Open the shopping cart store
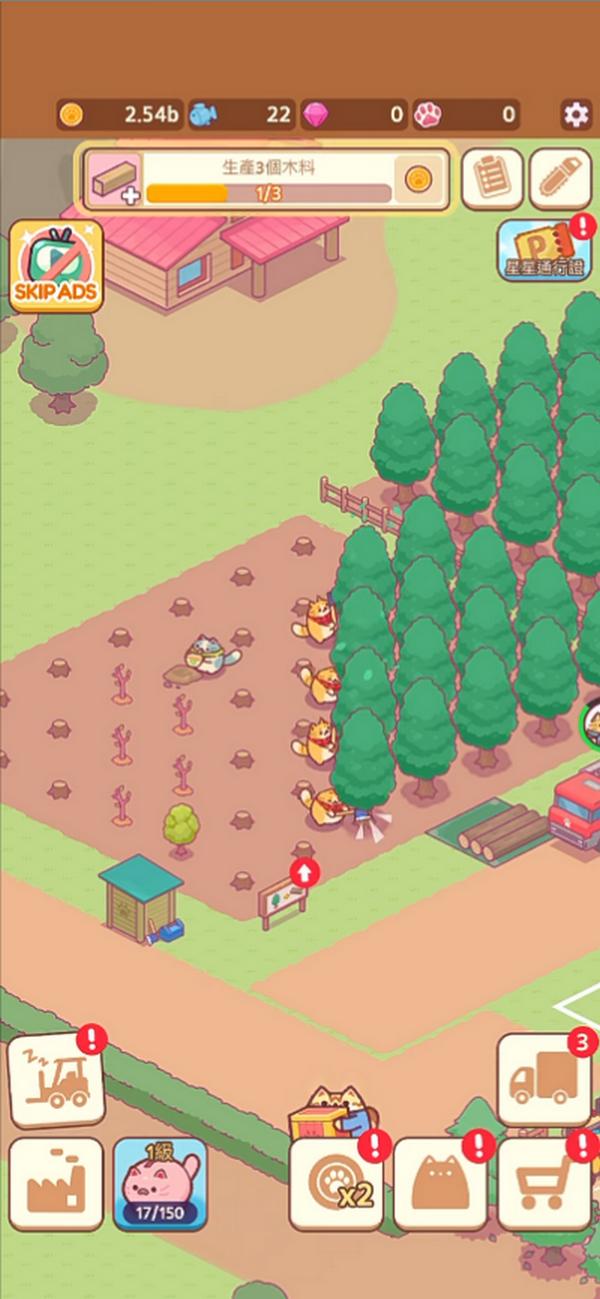Viewport: 600px width, 1299px height. pyautogui.click(x=545, y=1184)
